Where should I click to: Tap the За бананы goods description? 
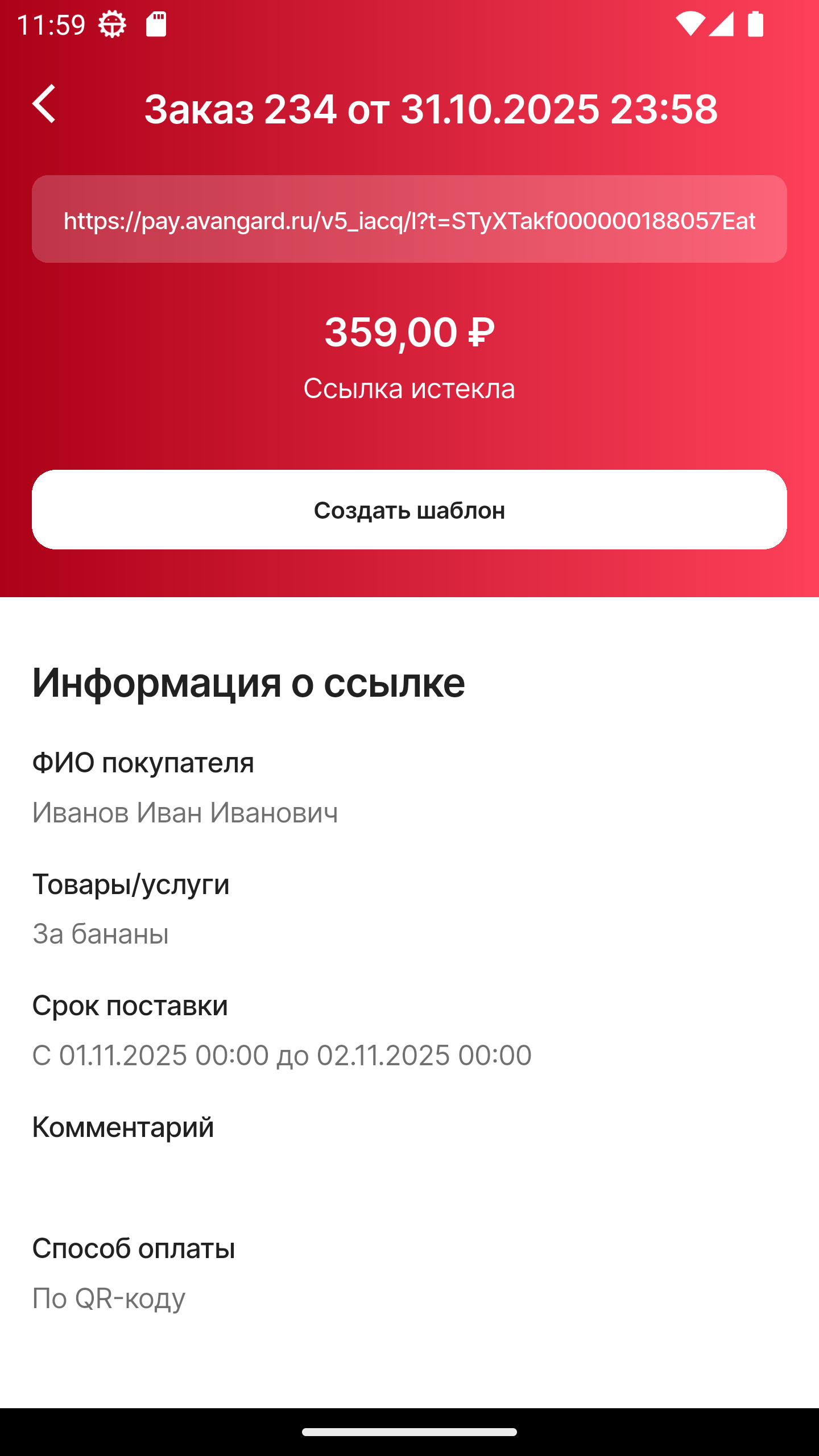click(100, 934)
